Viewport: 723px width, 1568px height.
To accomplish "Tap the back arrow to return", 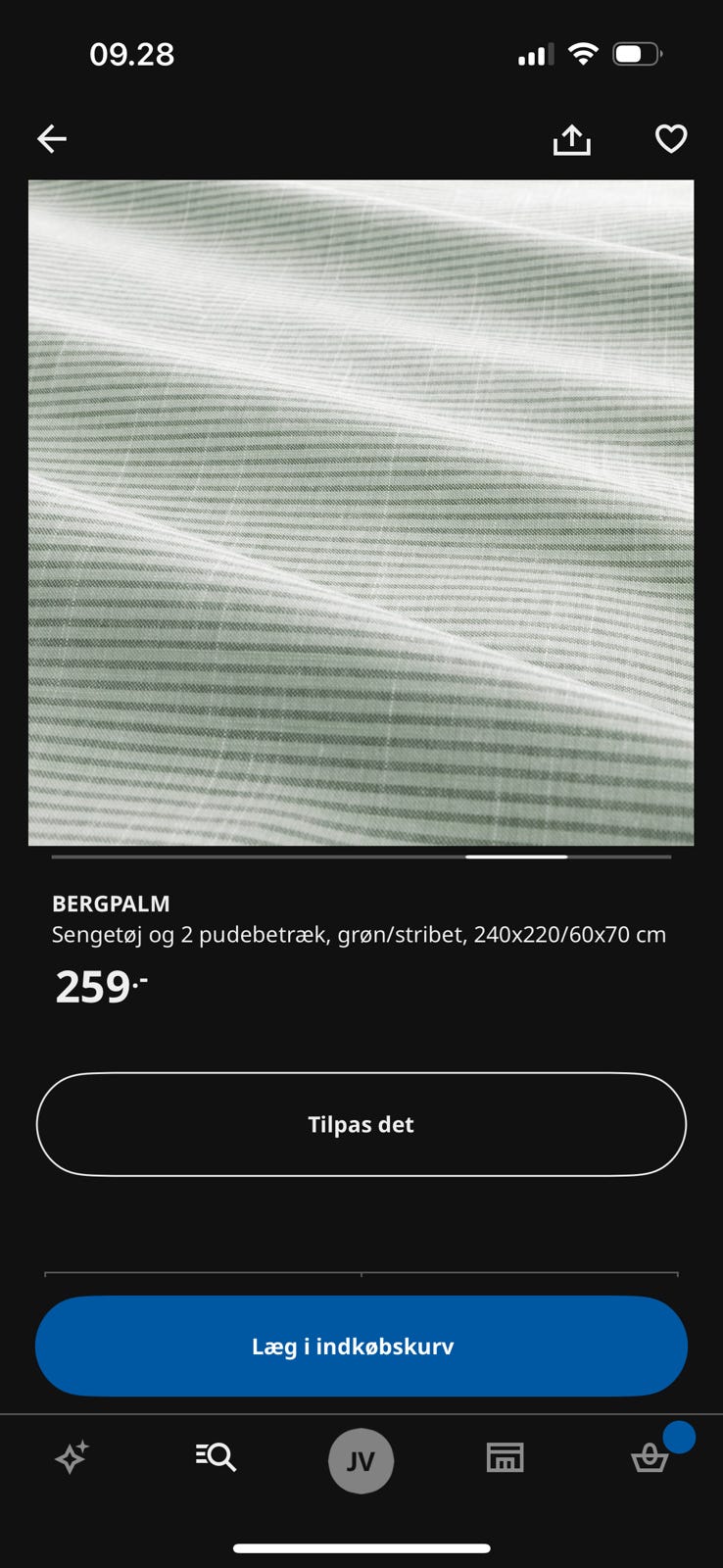I will (x=52, y=138).
